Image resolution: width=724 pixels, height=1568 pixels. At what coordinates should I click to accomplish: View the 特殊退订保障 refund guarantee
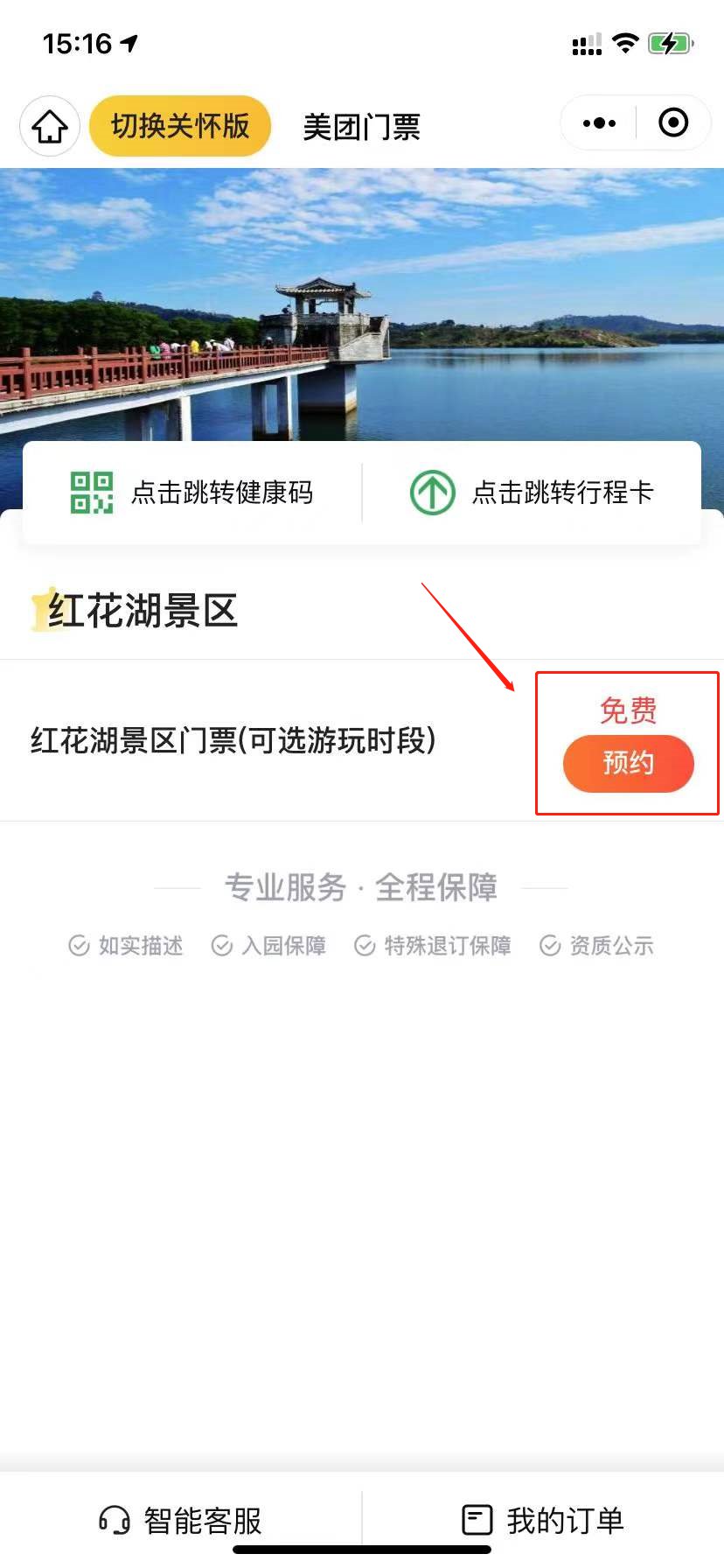tap(433, 946)
